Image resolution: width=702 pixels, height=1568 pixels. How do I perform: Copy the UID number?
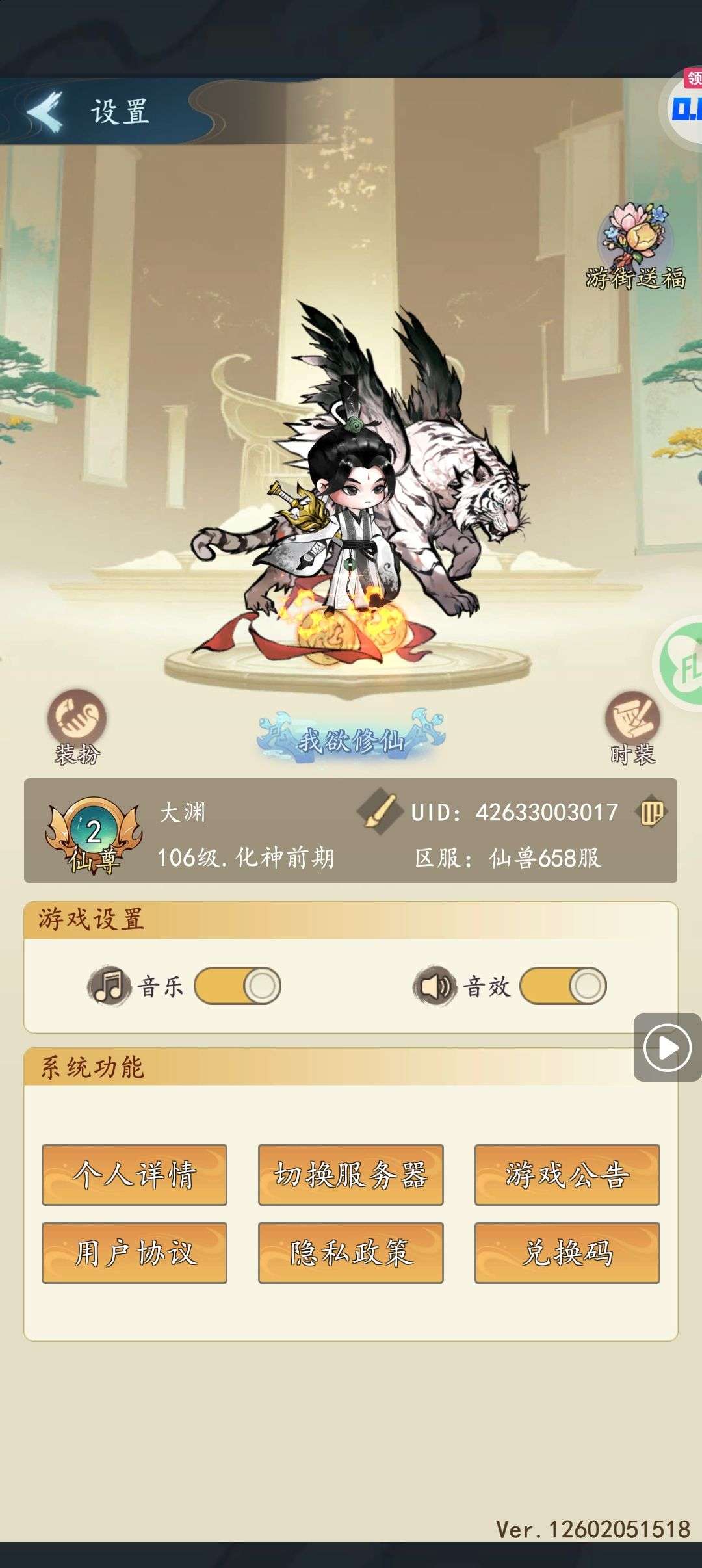click(651, 812)
